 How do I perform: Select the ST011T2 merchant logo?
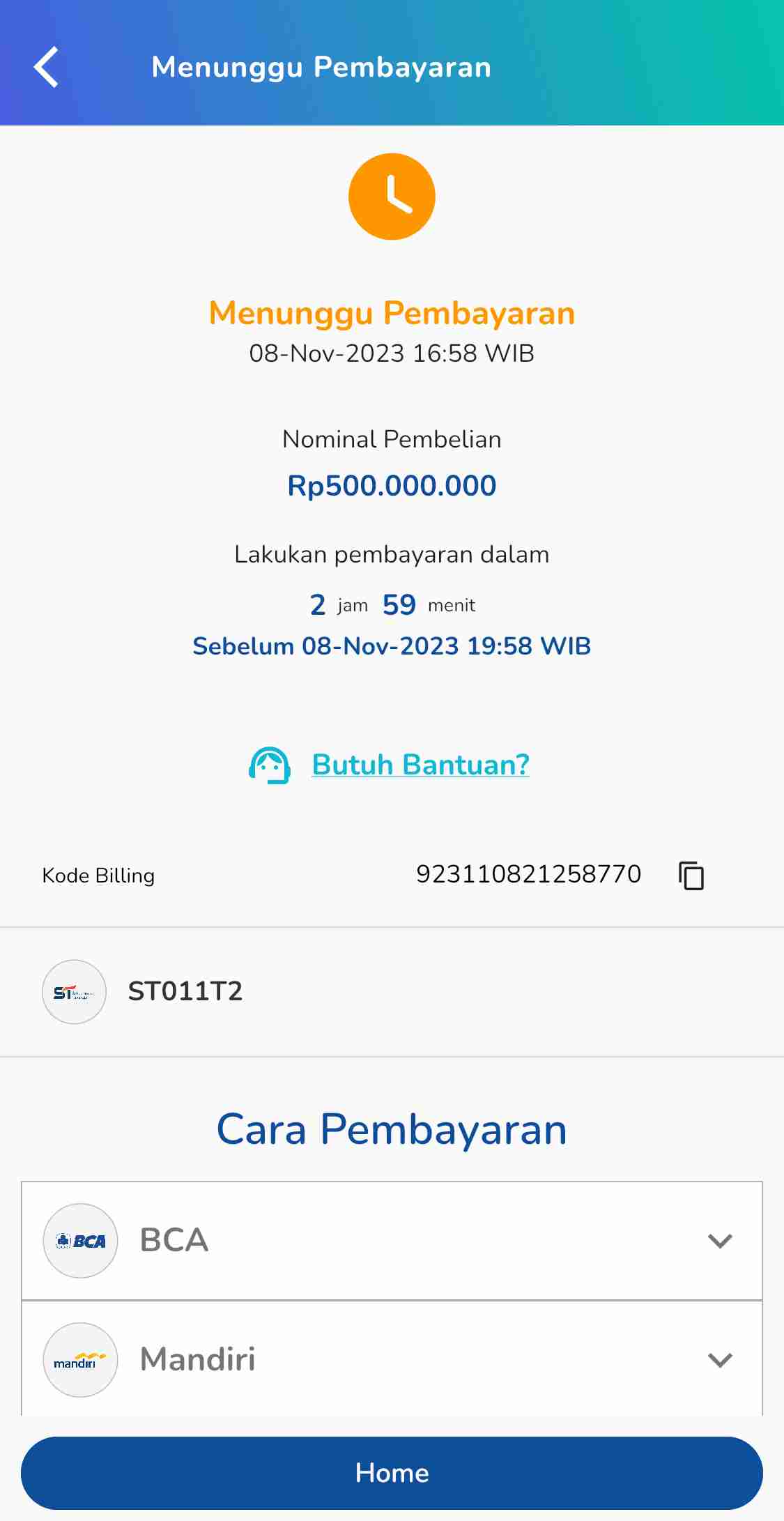point(73,992)
